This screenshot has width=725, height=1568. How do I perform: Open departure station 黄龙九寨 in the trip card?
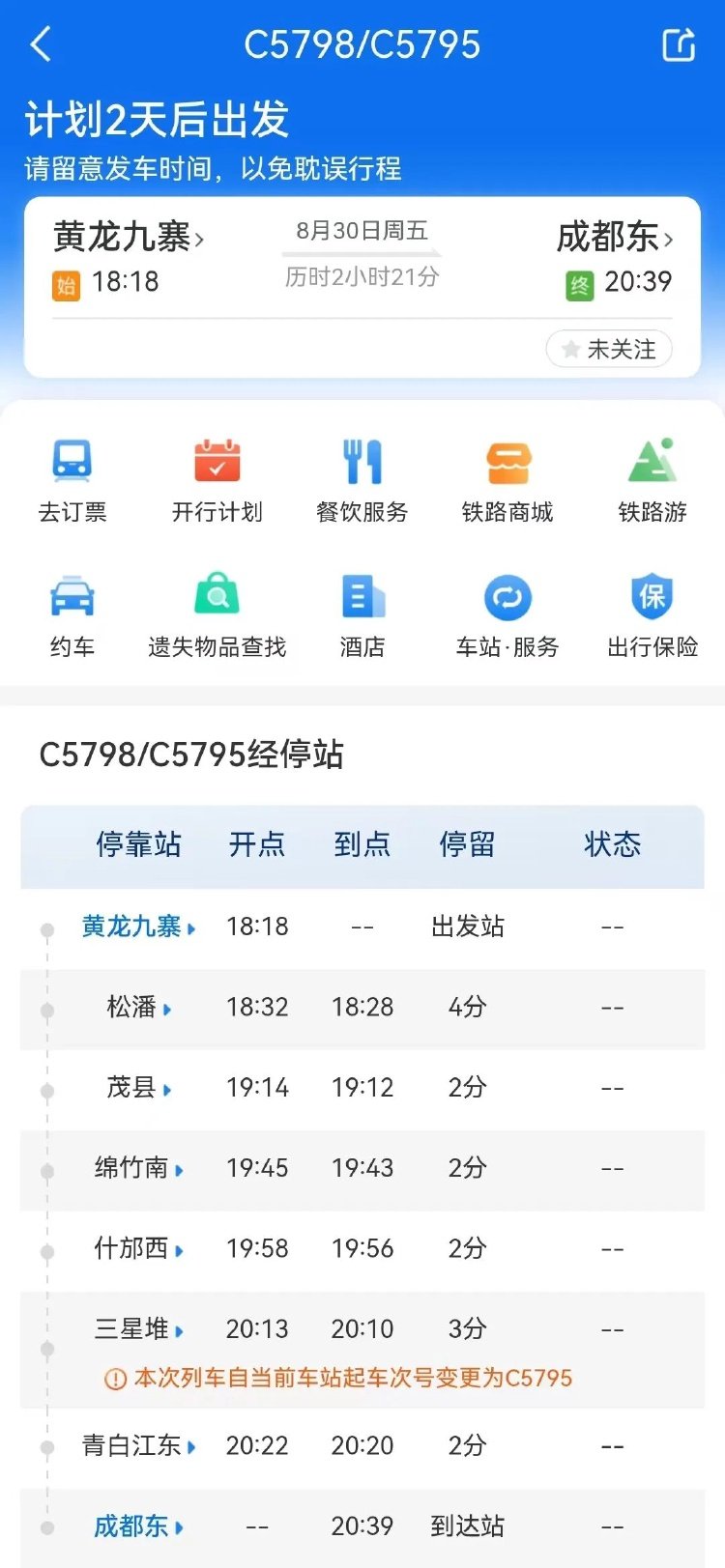pyautogui.click(x=128, y=238)
